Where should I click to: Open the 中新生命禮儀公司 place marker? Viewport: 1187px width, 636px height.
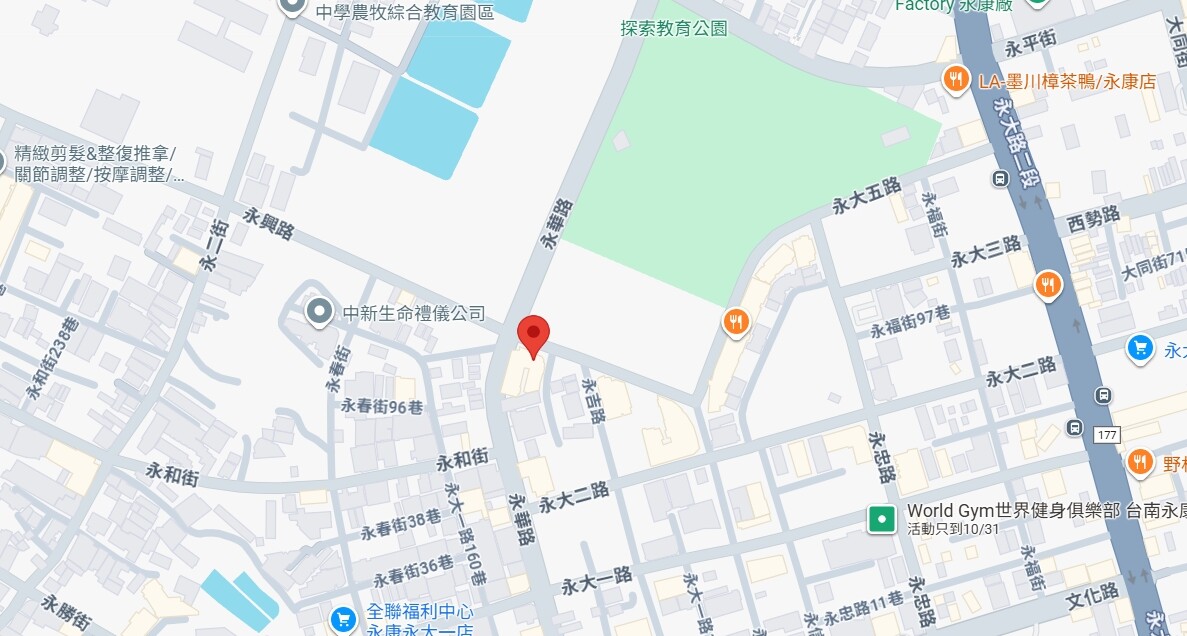coord(320,313)
